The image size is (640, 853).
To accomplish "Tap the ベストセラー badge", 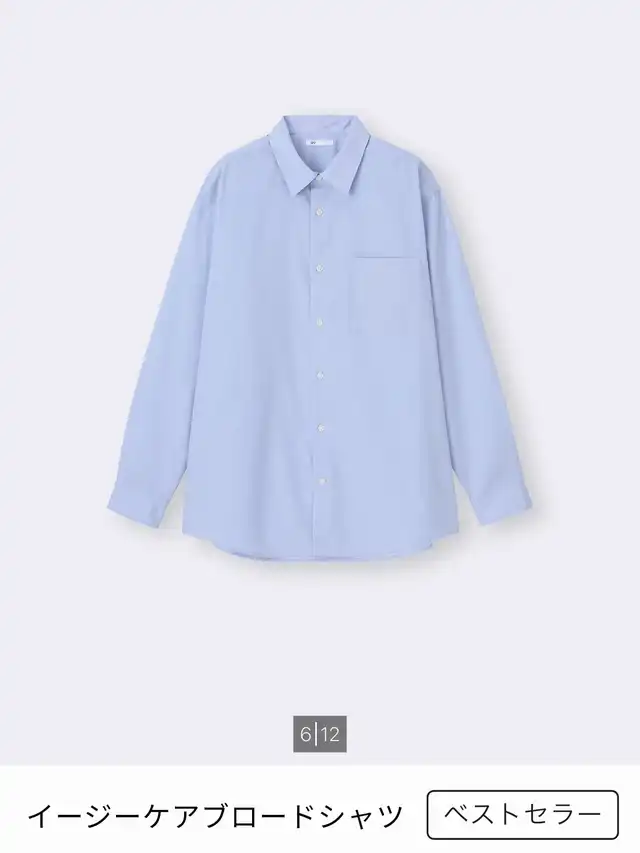I will point(522,814).
